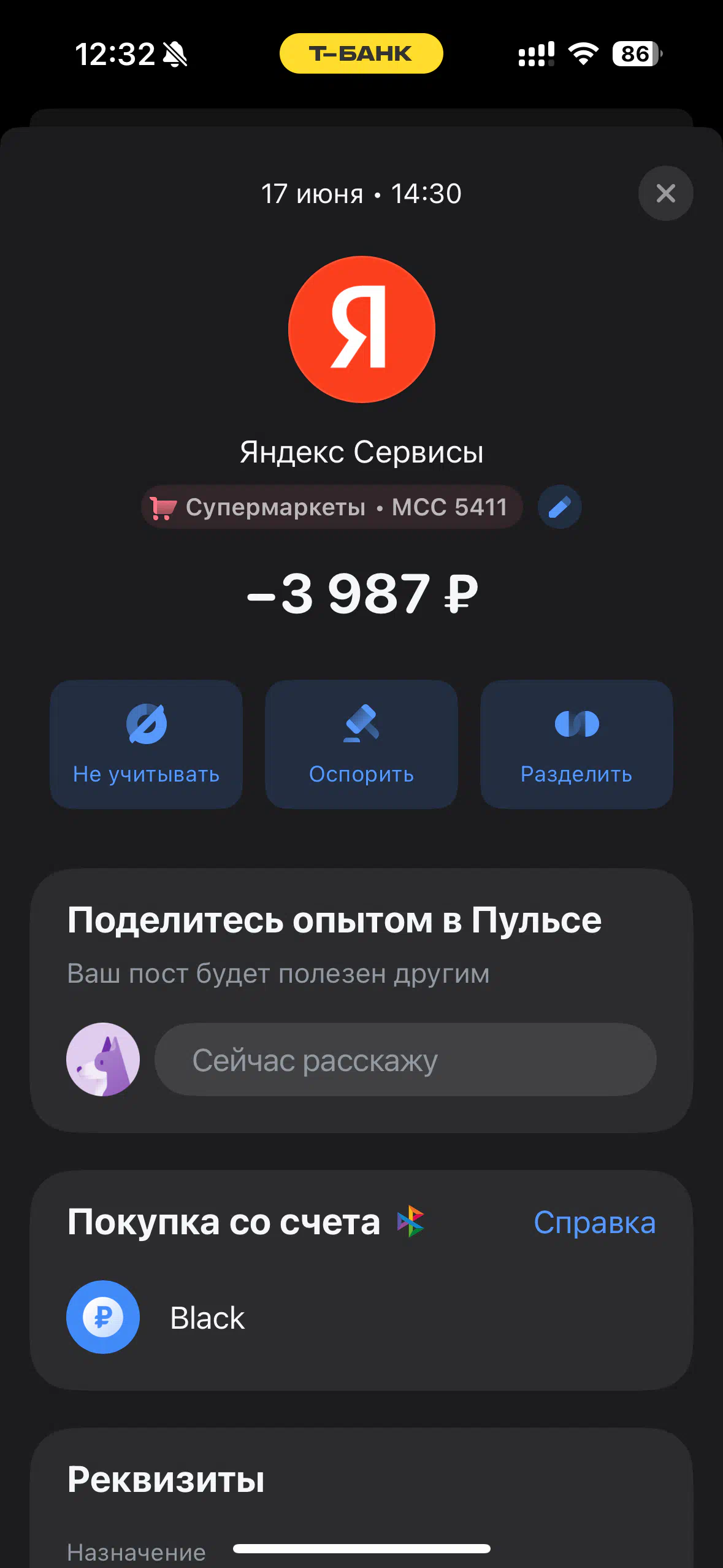
Task: Close the transaction details sheet
Action: point(665,194)
